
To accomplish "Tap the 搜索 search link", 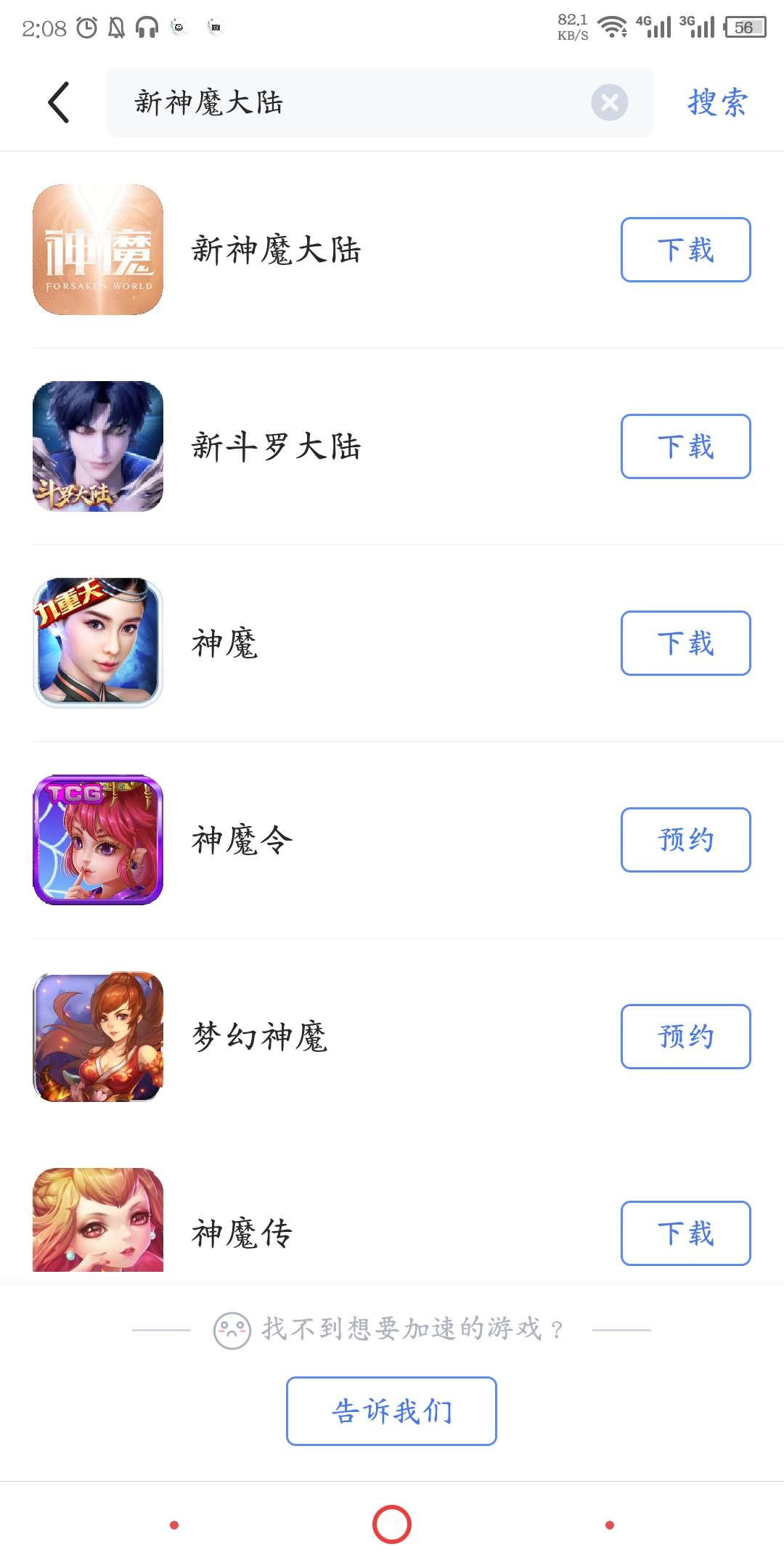I will pyautogui.click(x=714, y=103).
